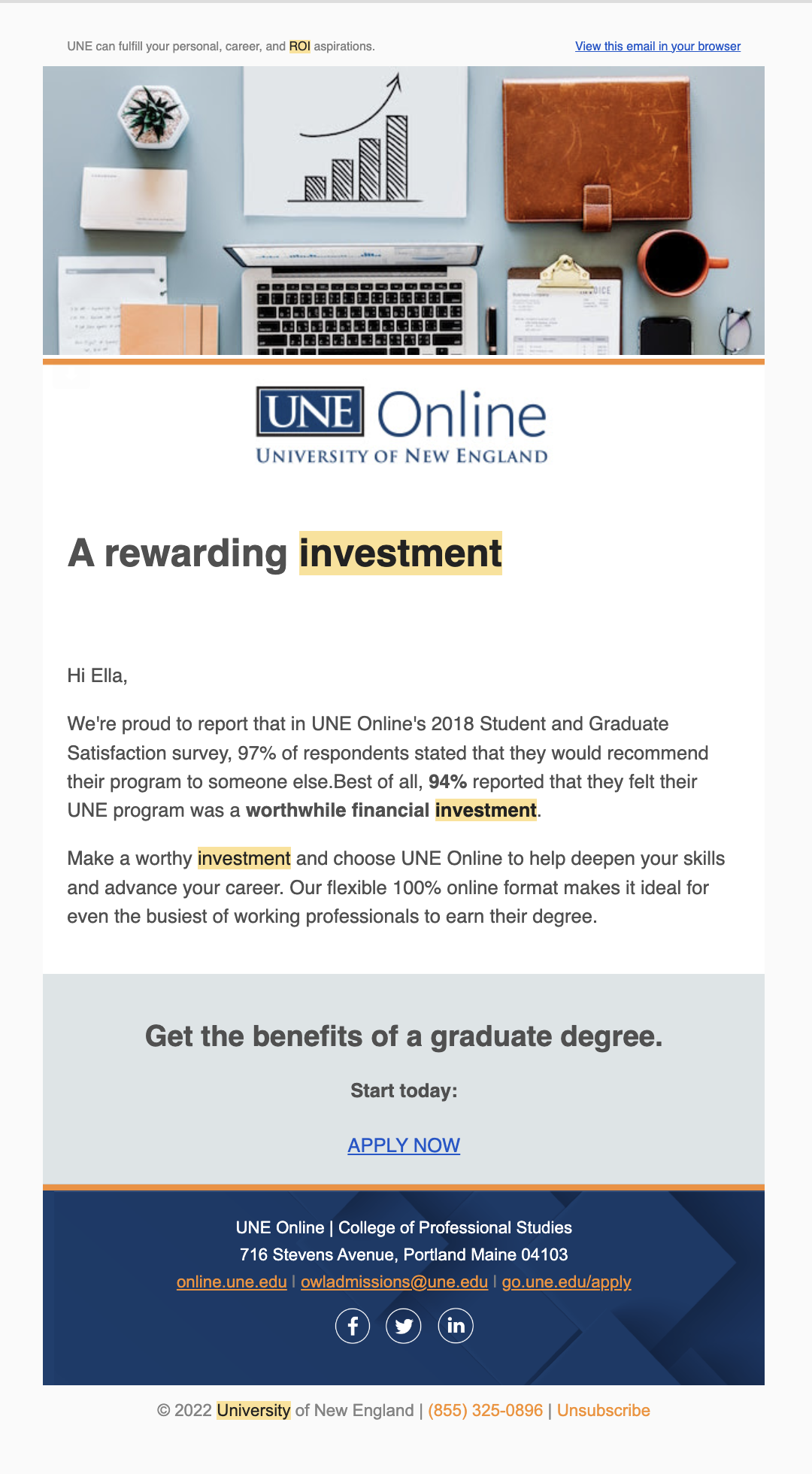Open UNE's Facebook page icon

click(353, 1326)
